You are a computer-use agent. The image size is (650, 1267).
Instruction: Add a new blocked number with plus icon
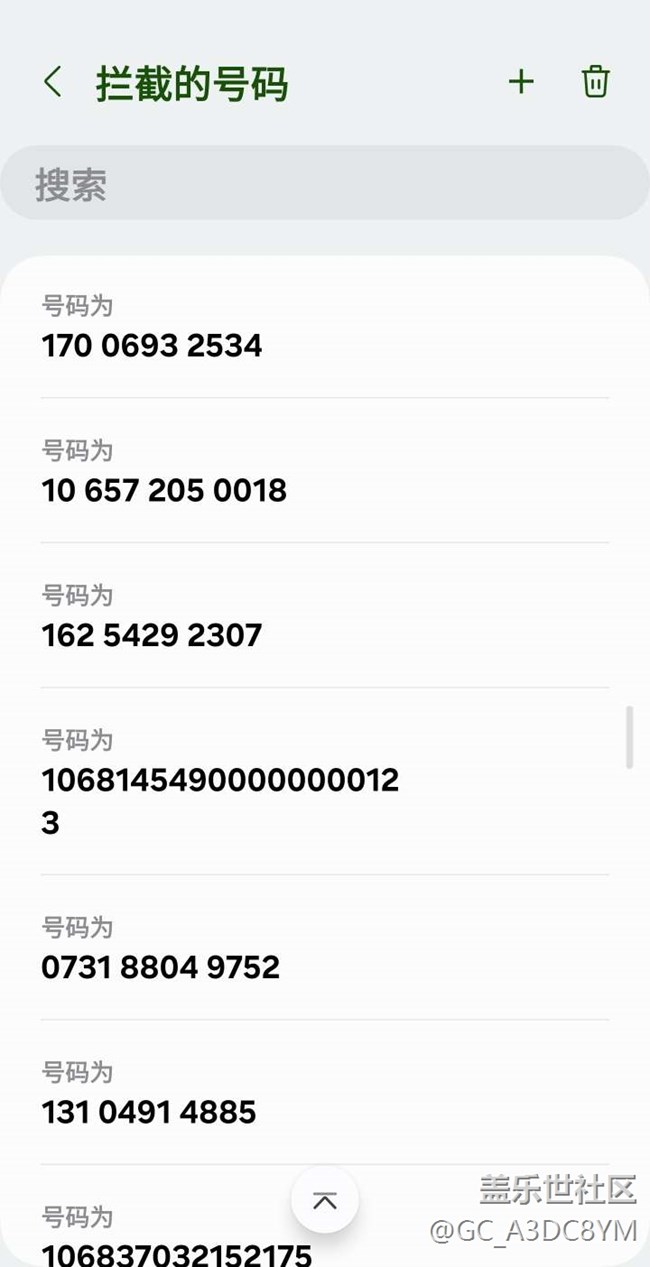click(x=521, y=82)
